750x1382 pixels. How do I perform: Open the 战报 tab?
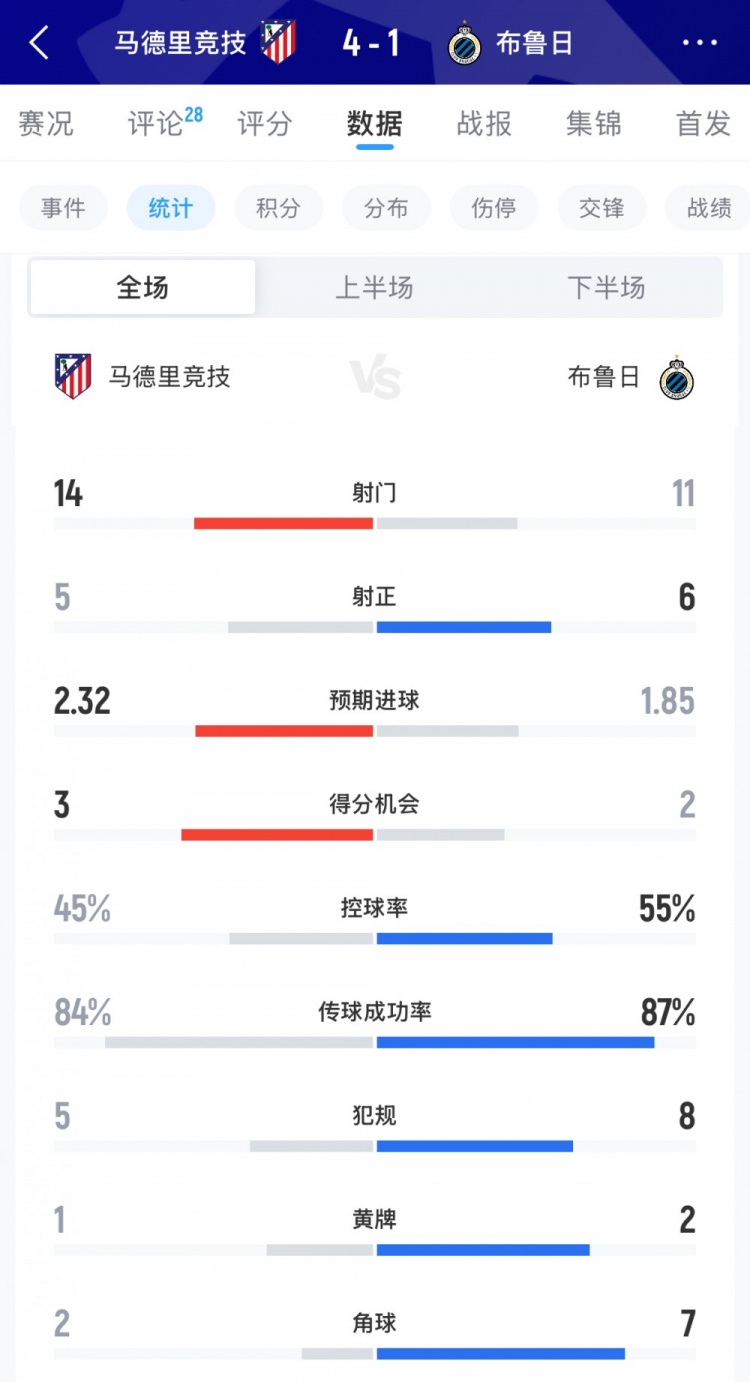484,123
